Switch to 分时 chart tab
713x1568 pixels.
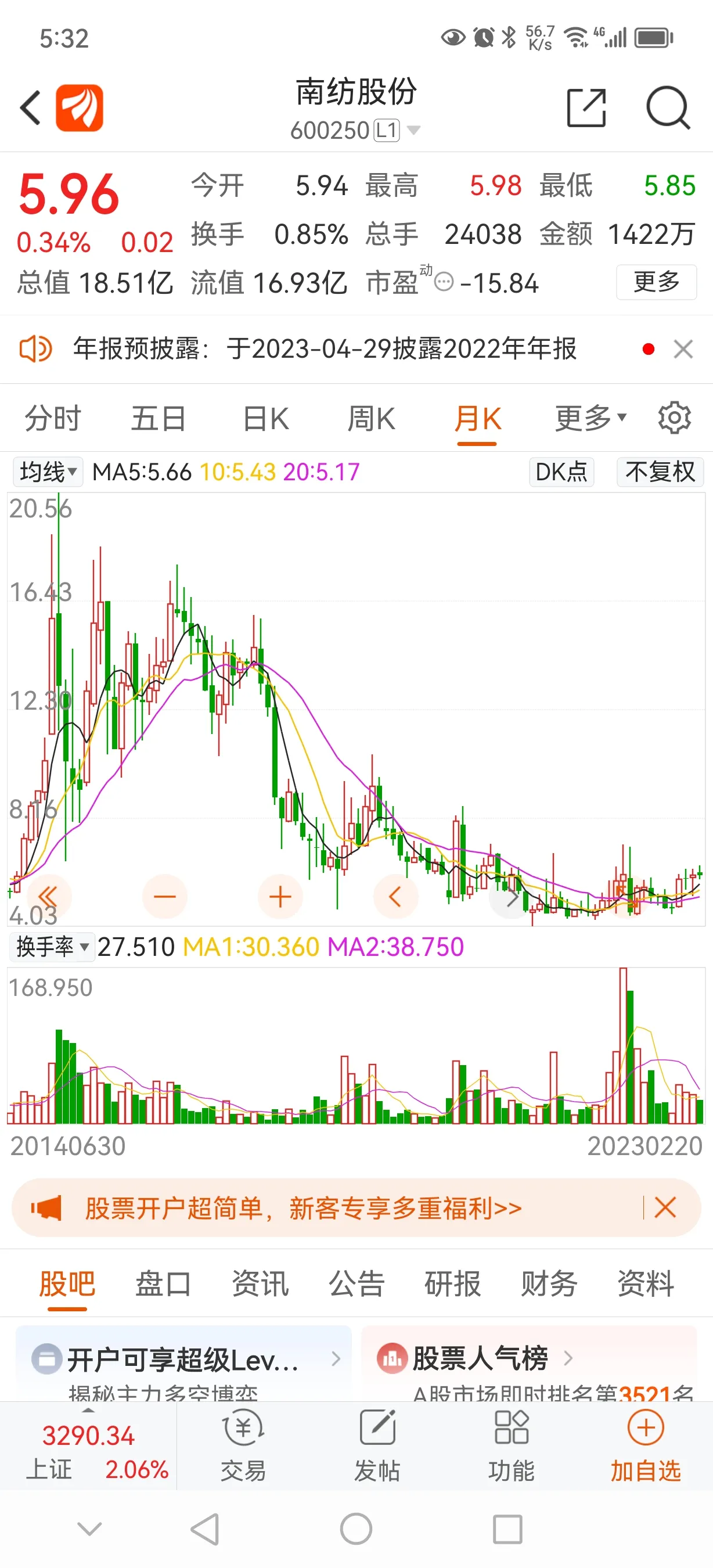tap(52, 419)
